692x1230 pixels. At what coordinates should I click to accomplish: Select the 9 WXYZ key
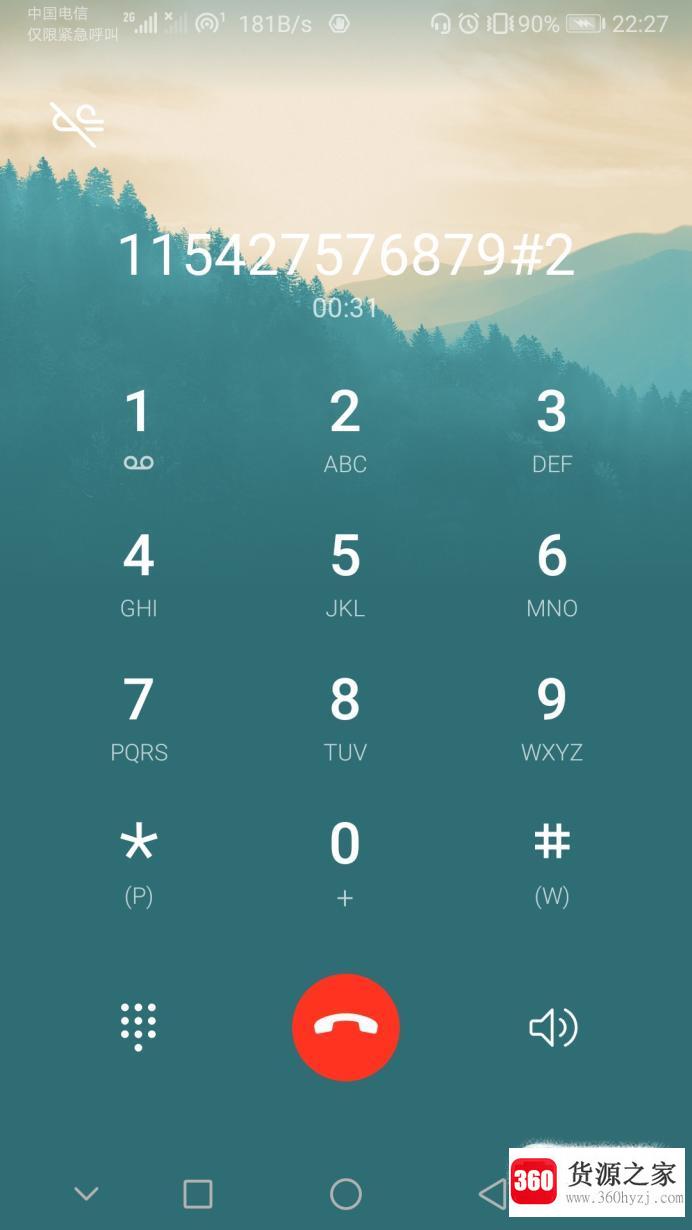(x=552, y=716)
